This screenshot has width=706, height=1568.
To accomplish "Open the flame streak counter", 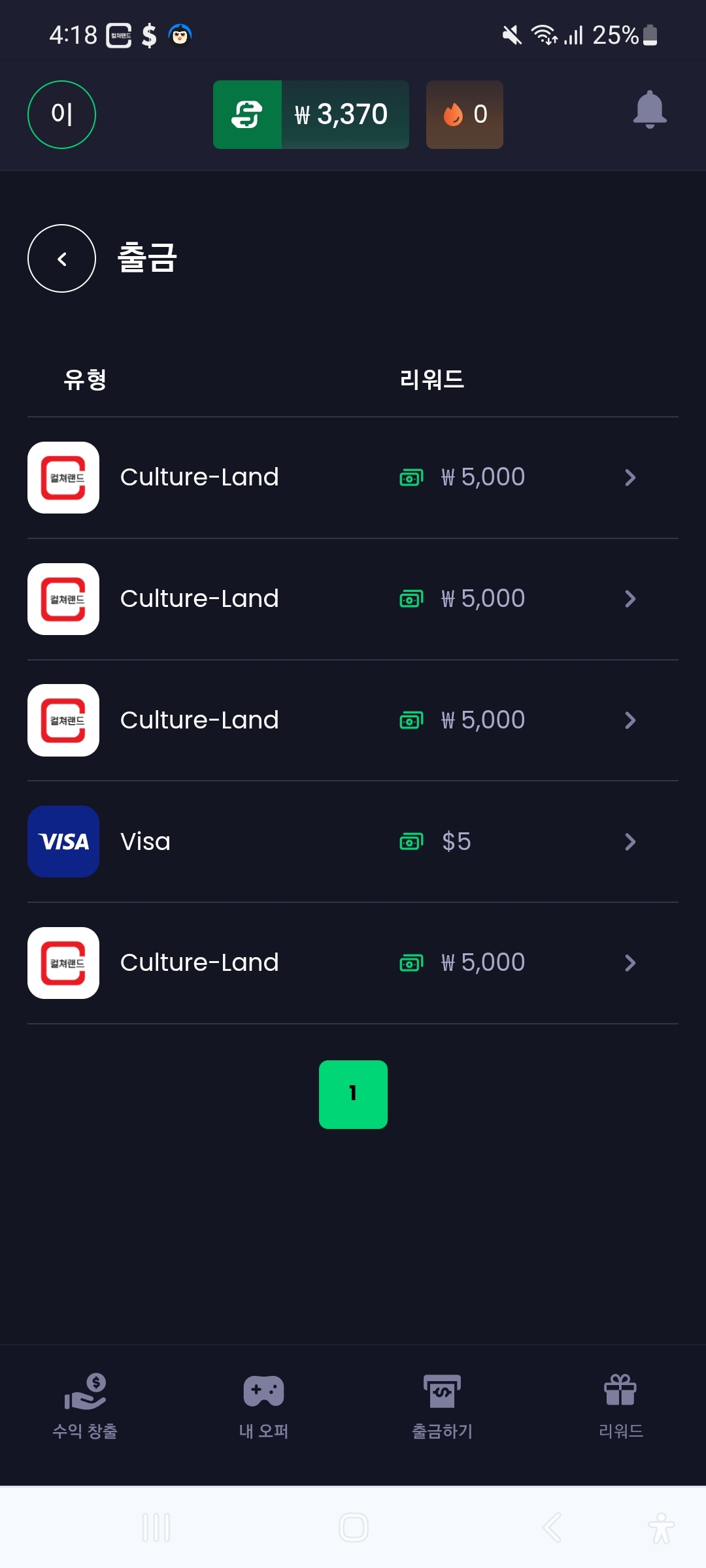I will coord(465,114).
